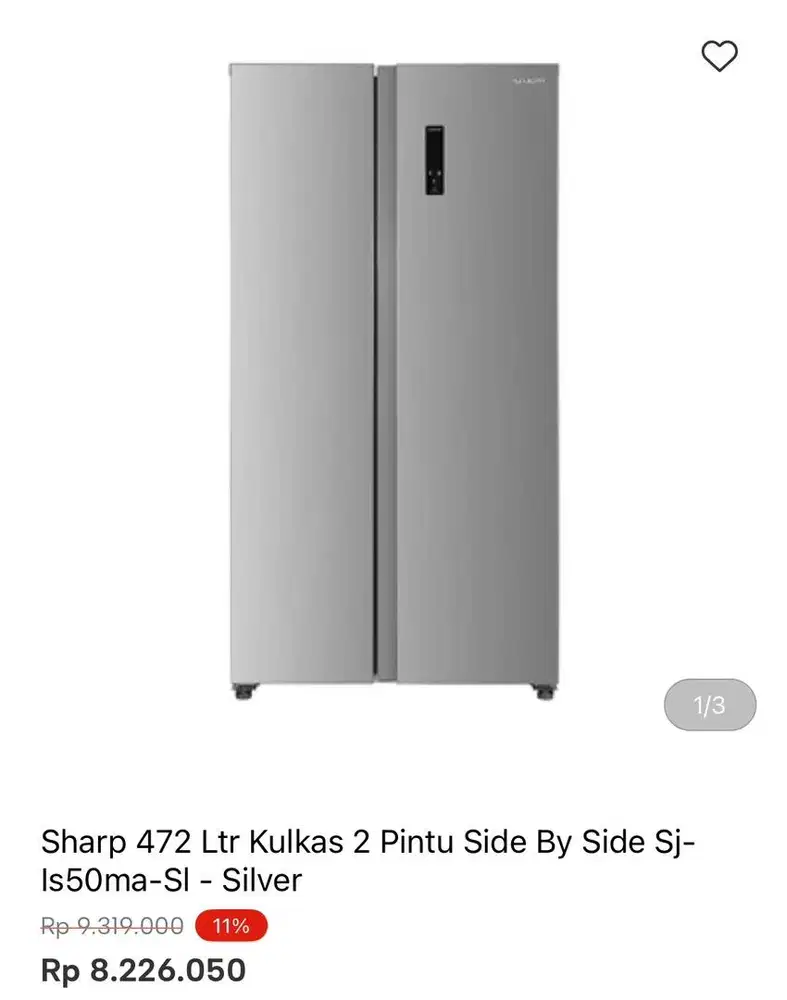Select the Silver variant in the title
This screenshot has width=787, height=1000.
click(x=259, y=880)
